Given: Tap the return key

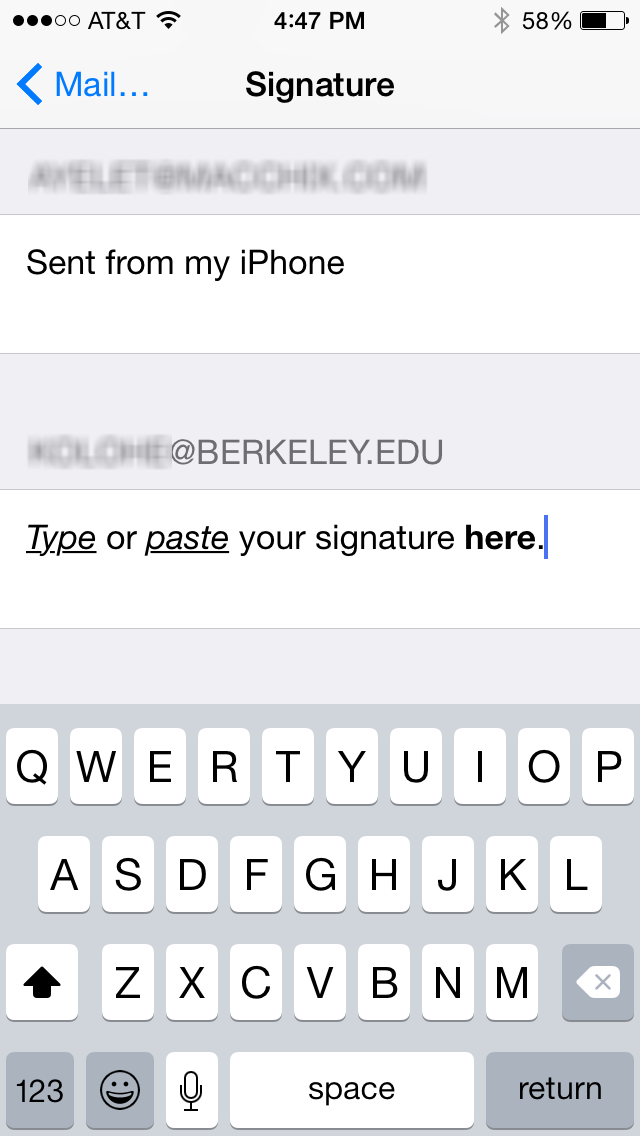Looking at the screenshot, I should (559, 1089).
